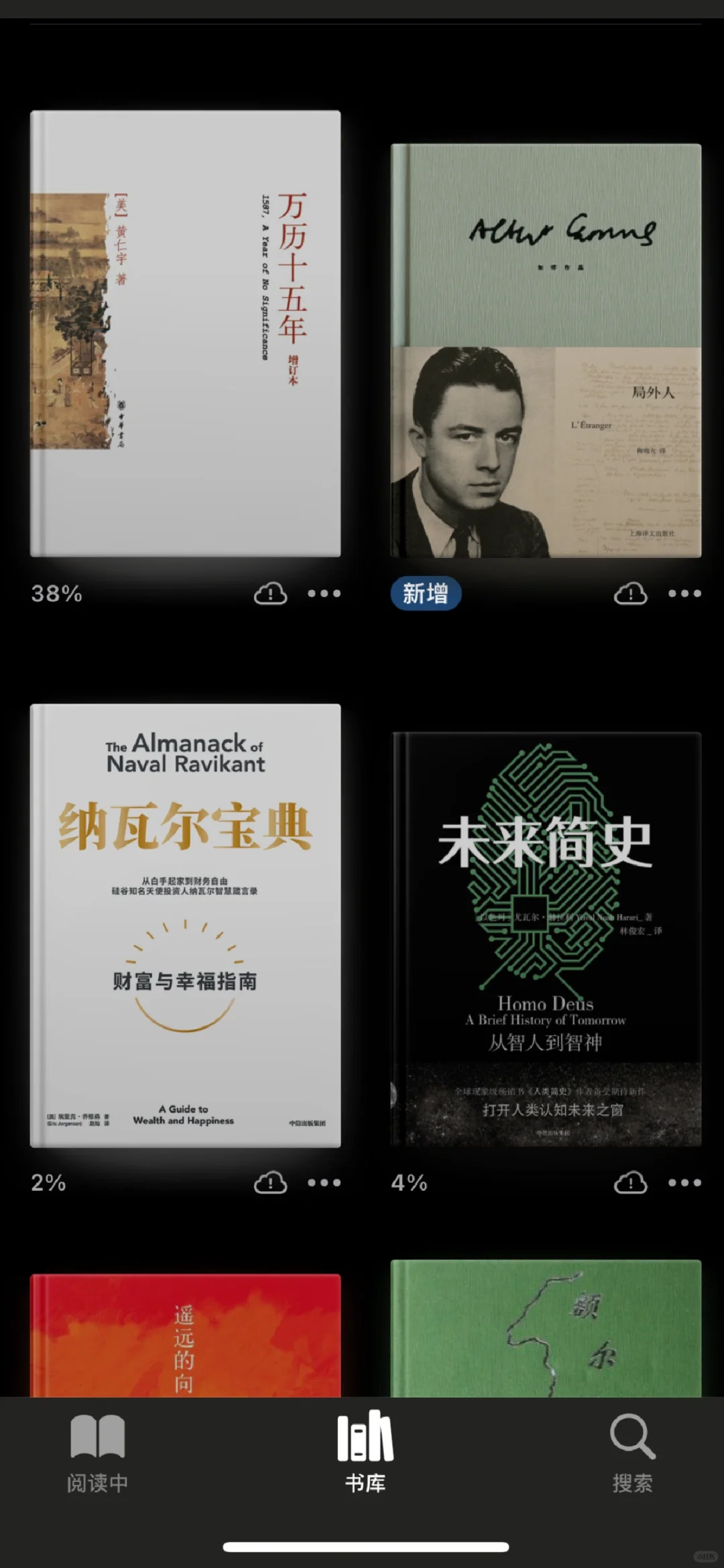The height and width of the screenshot is (1568, 724).
Task: Download 未来简史 via cloud icon
Action: [631, 1182]
